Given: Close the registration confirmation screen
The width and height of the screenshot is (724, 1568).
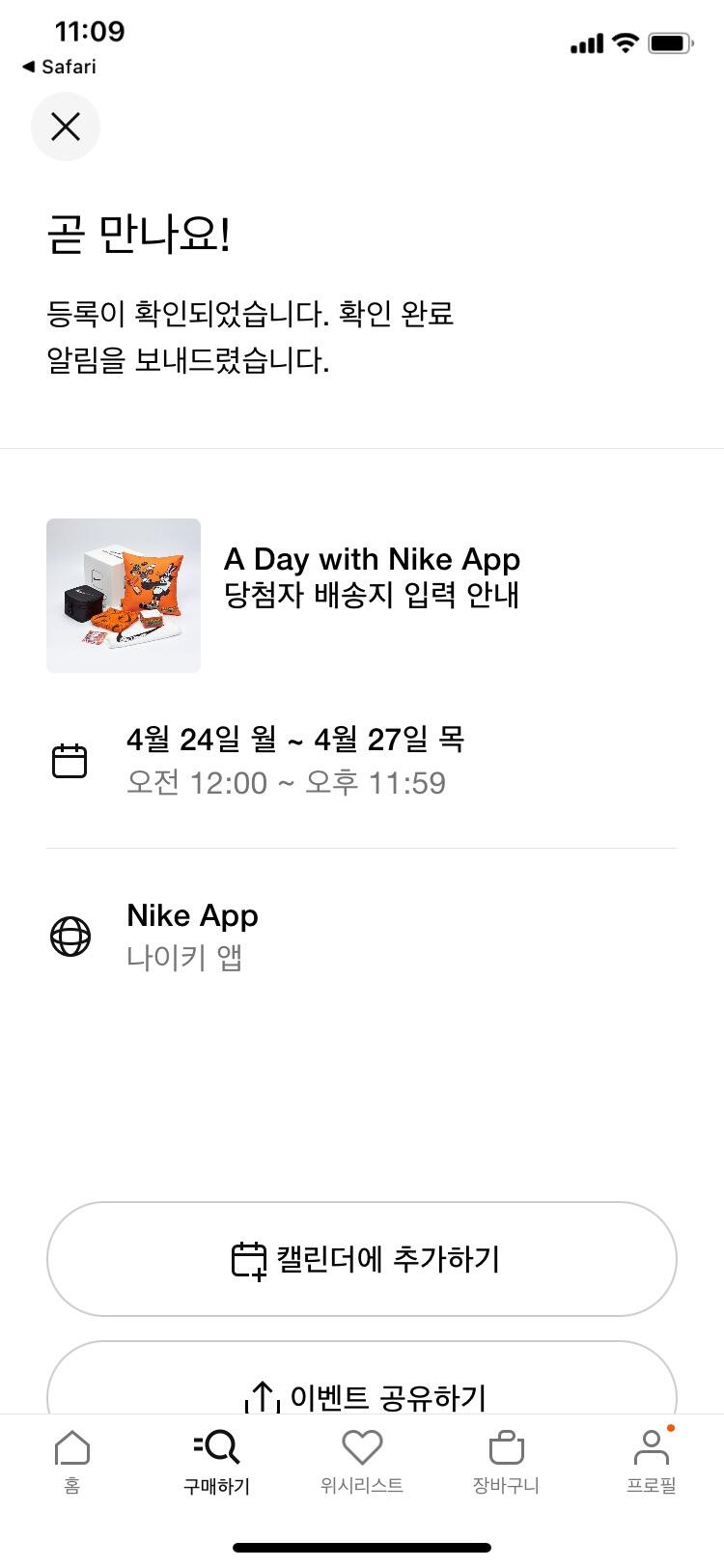Looking at the screenshot, I should tap(66, 126).
